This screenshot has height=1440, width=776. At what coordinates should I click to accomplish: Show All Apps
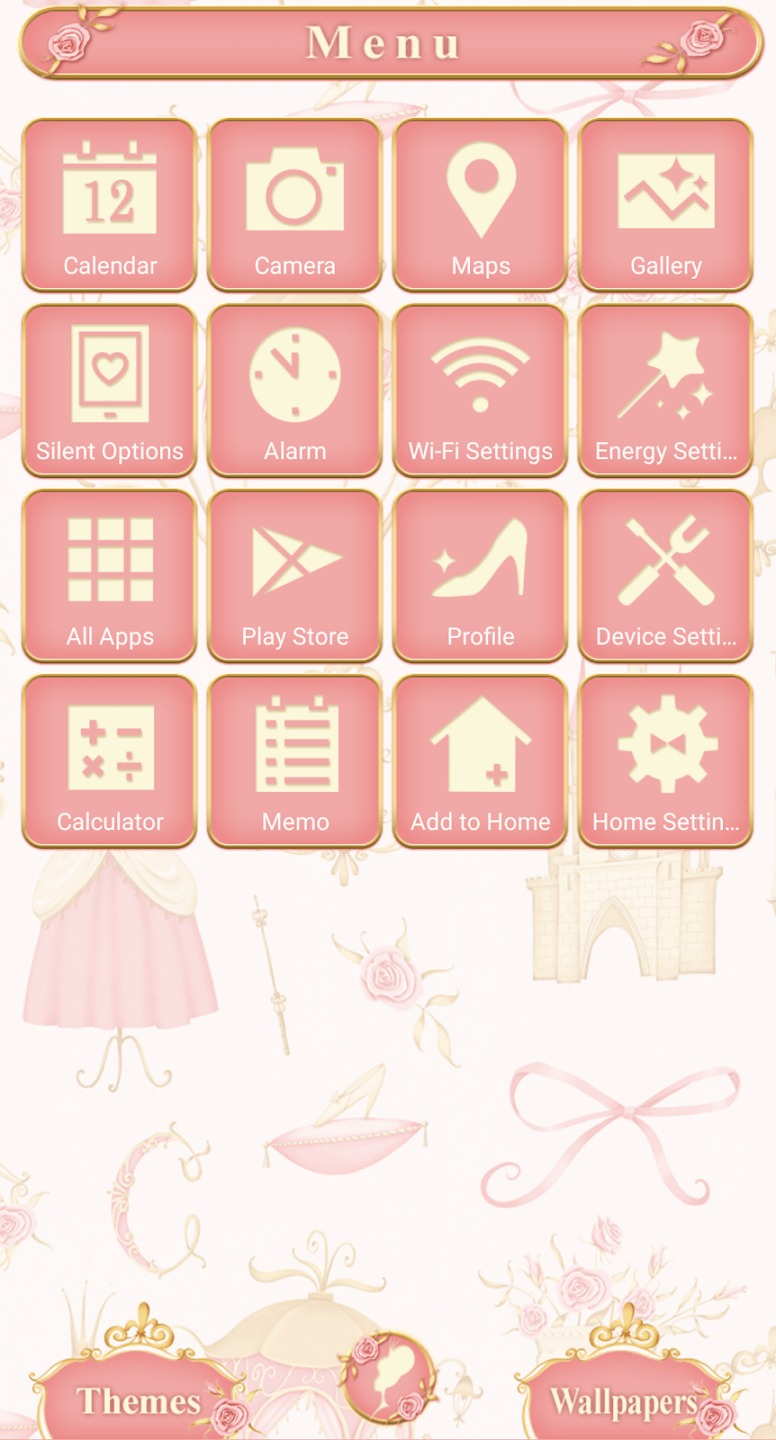[109, 576]
